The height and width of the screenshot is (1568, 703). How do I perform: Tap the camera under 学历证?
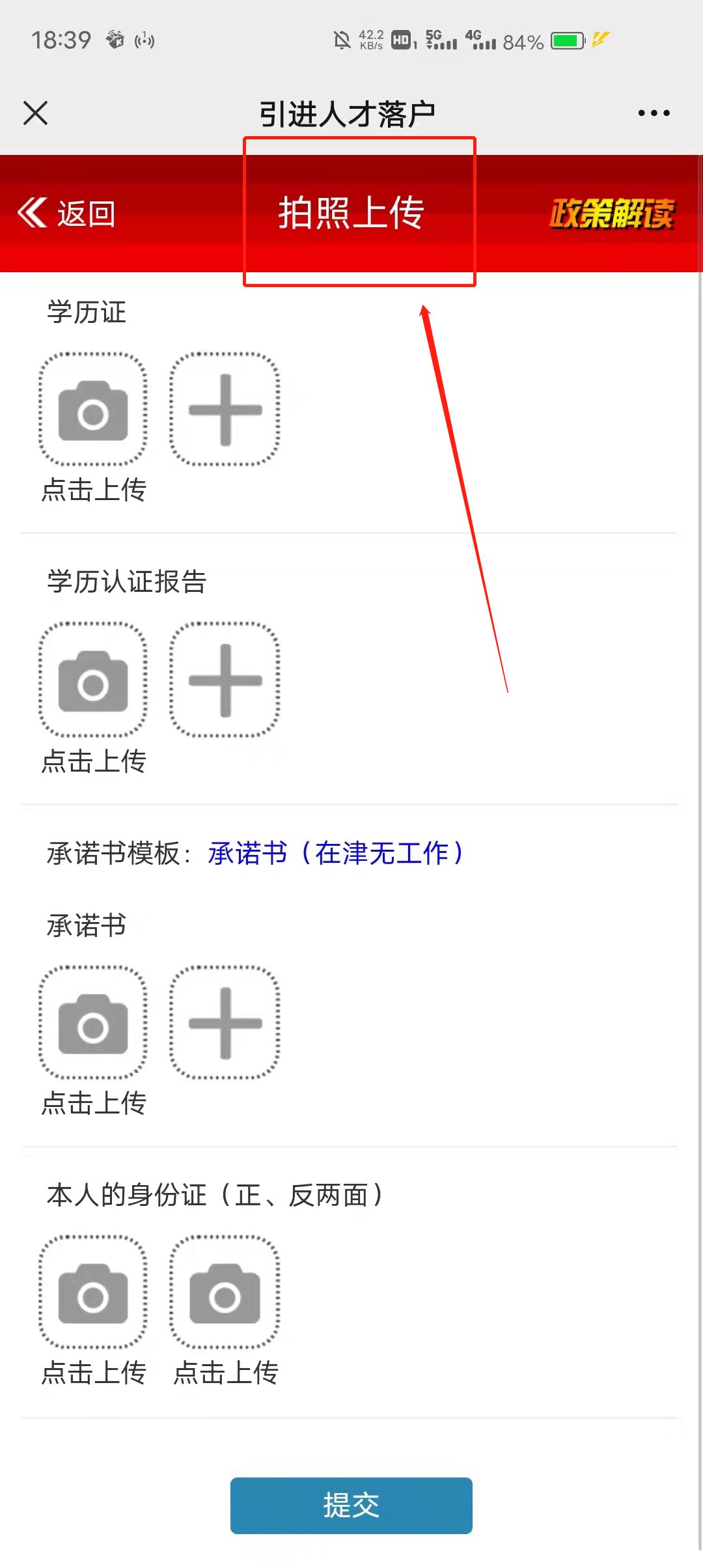(x=93, y=410)
